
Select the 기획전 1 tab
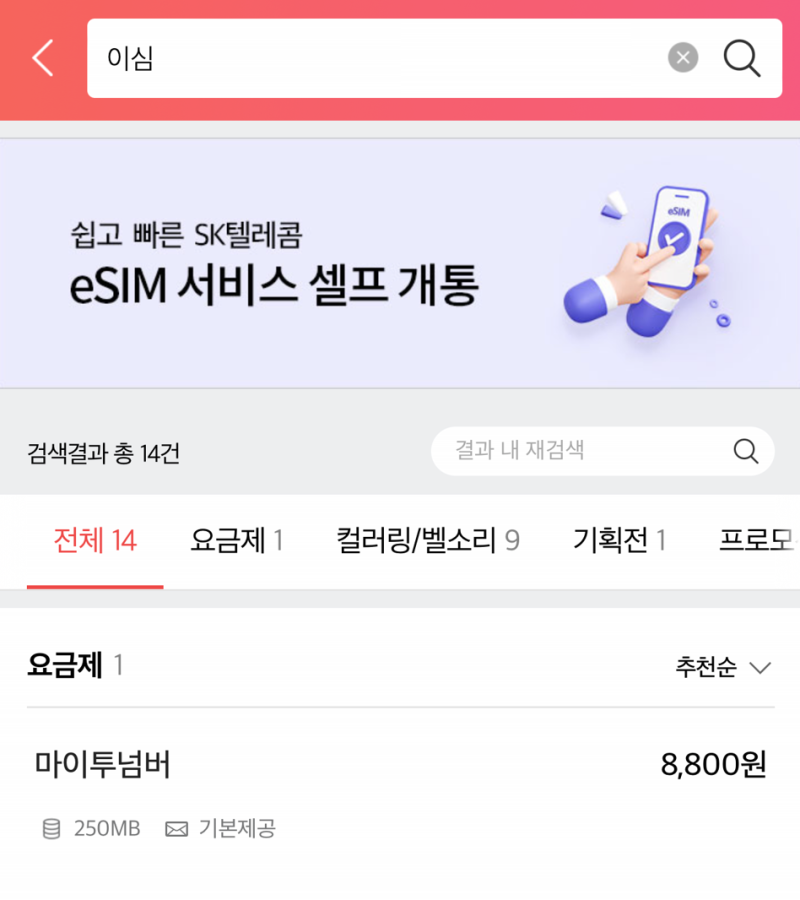coord(618,540)
